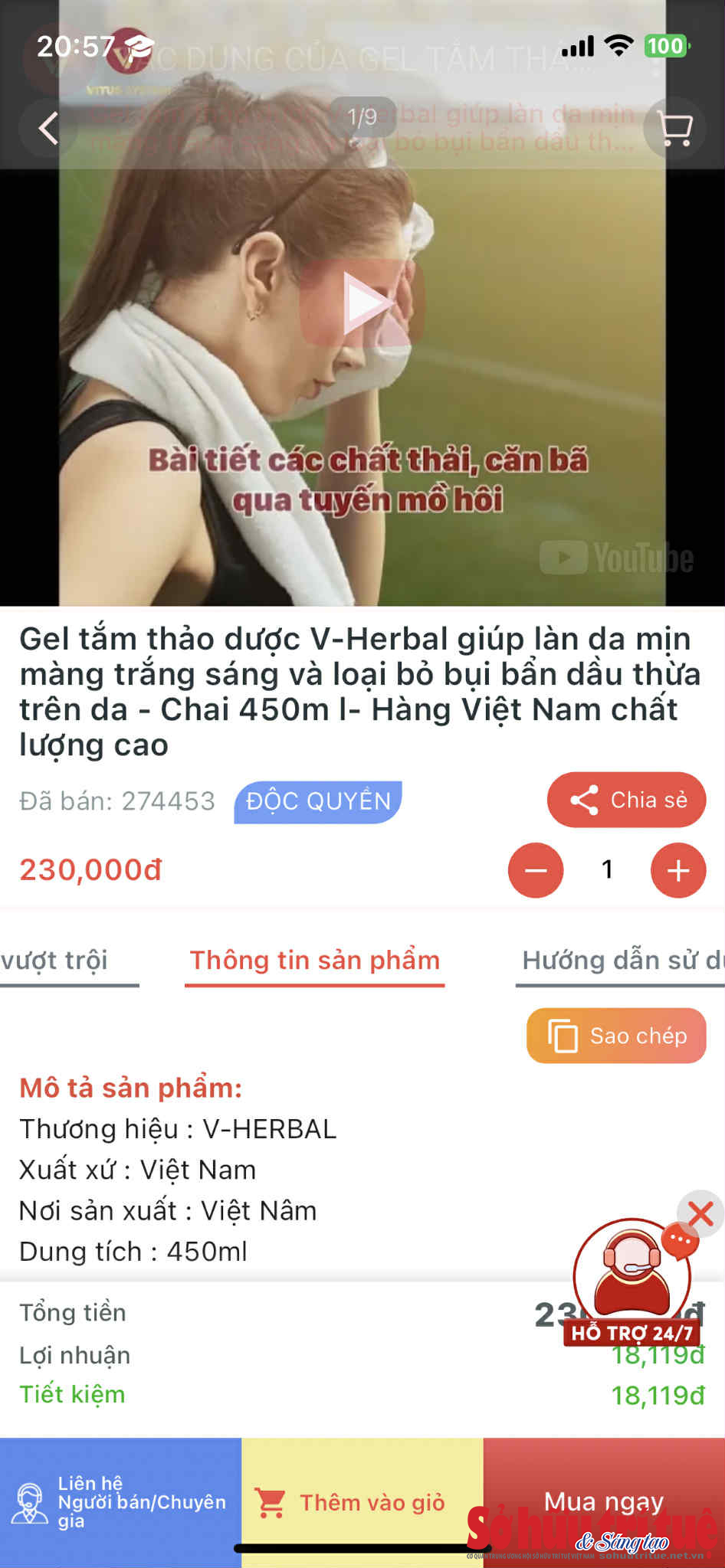Go back using the arrow icon
The height and width of the screenshot is (1568, 725).
[x=48, y=128]
